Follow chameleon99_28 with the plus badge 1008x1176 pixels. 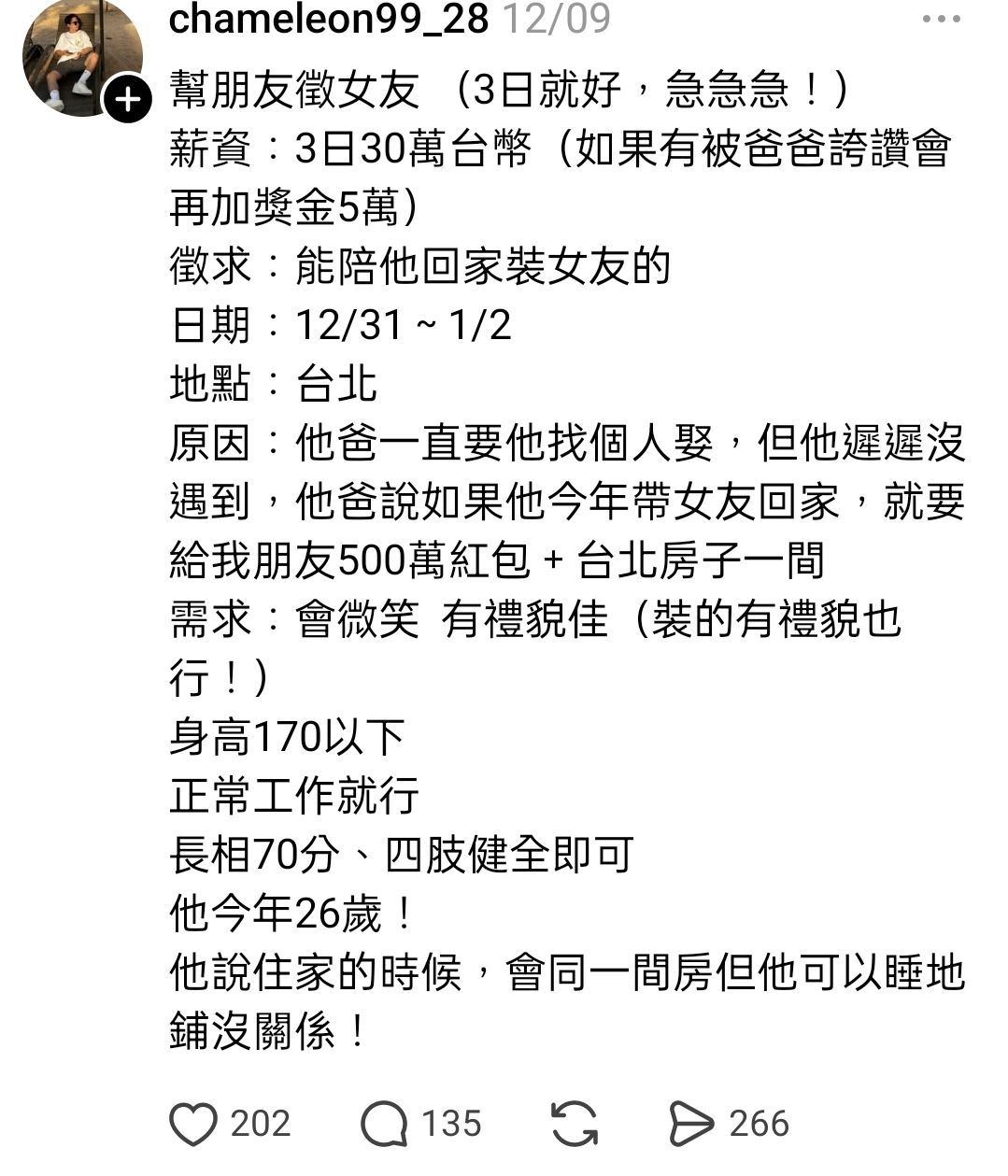[x=127, y=101]
